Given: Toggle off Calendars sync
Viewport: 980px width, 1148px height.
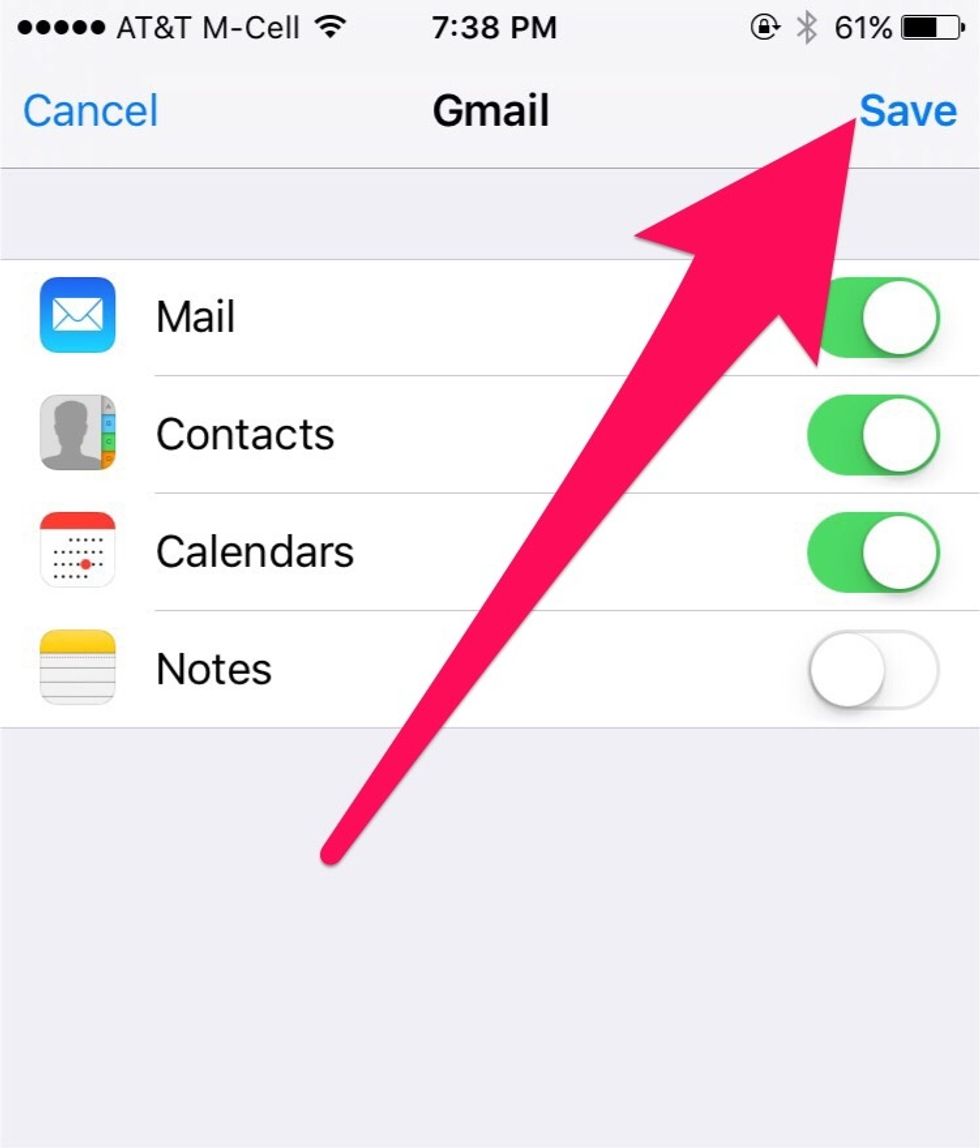Looking at the screenshot, I should point(873,552).
